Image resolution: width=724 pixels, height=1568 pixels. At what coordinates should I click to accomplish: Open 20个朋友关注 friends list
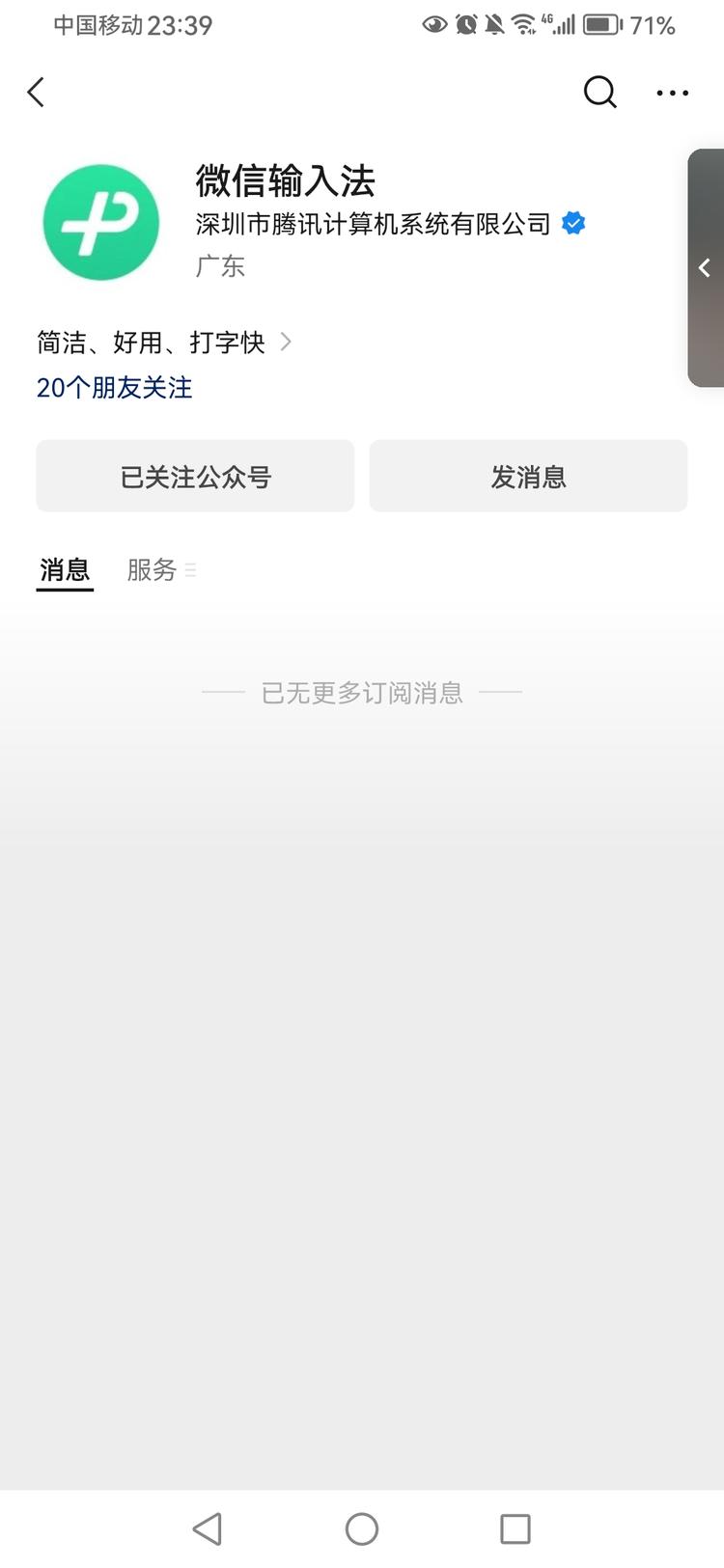(114, 388)
